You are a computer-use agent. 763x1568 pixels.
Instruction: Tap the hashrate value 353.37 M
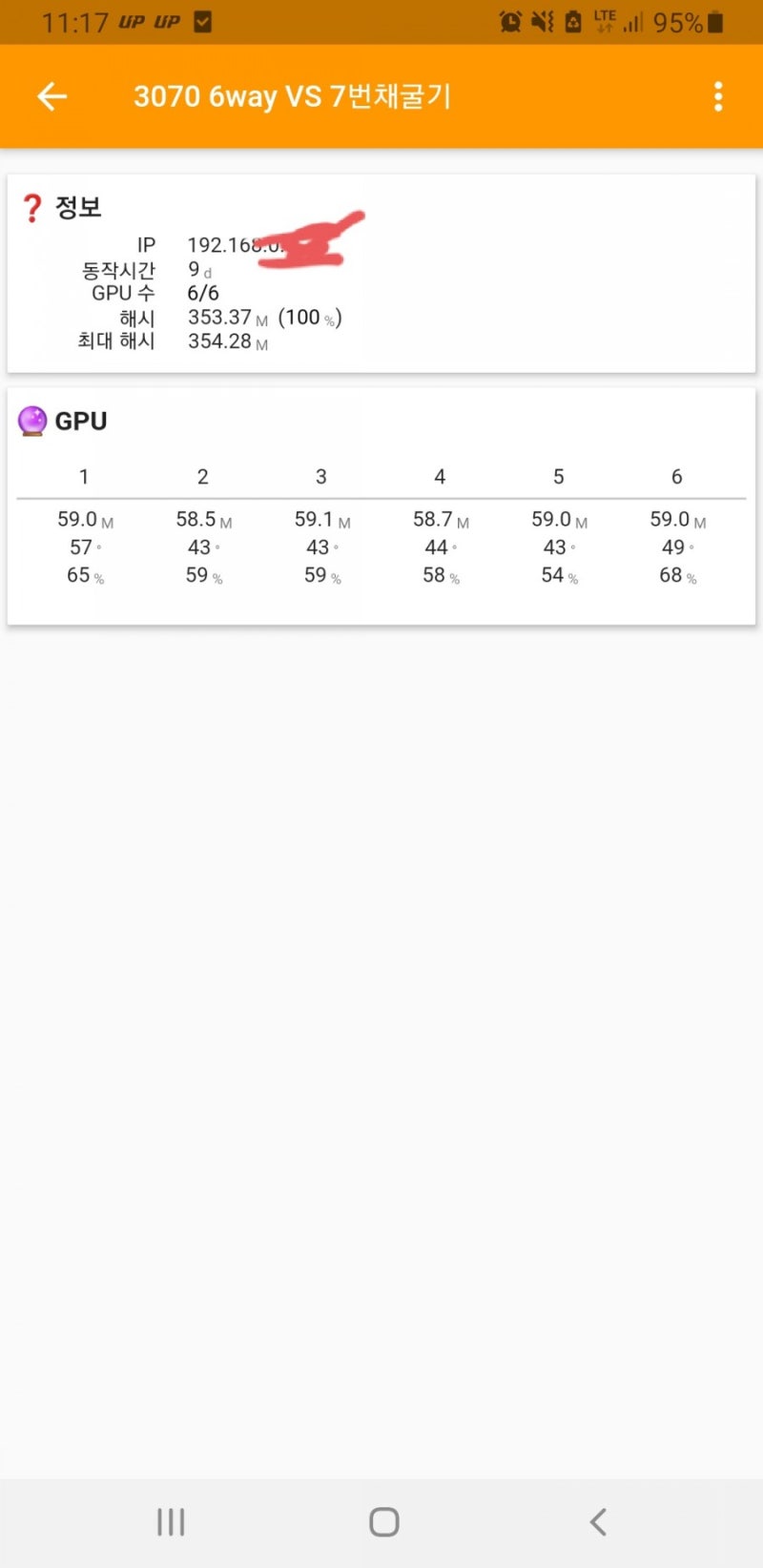pos(221,317)
